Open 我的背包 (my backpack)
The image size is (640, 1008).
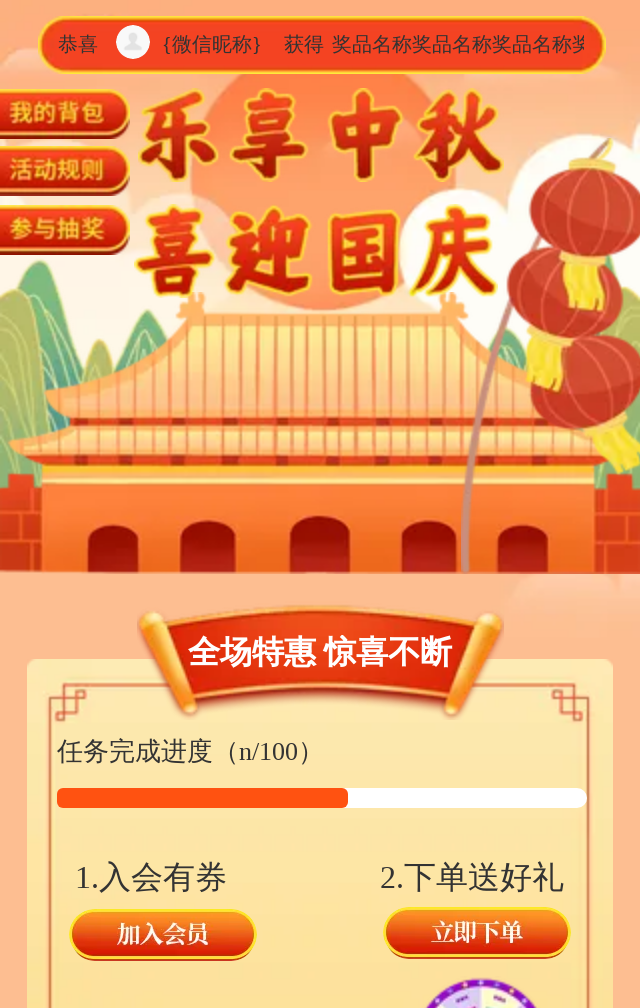60,112
